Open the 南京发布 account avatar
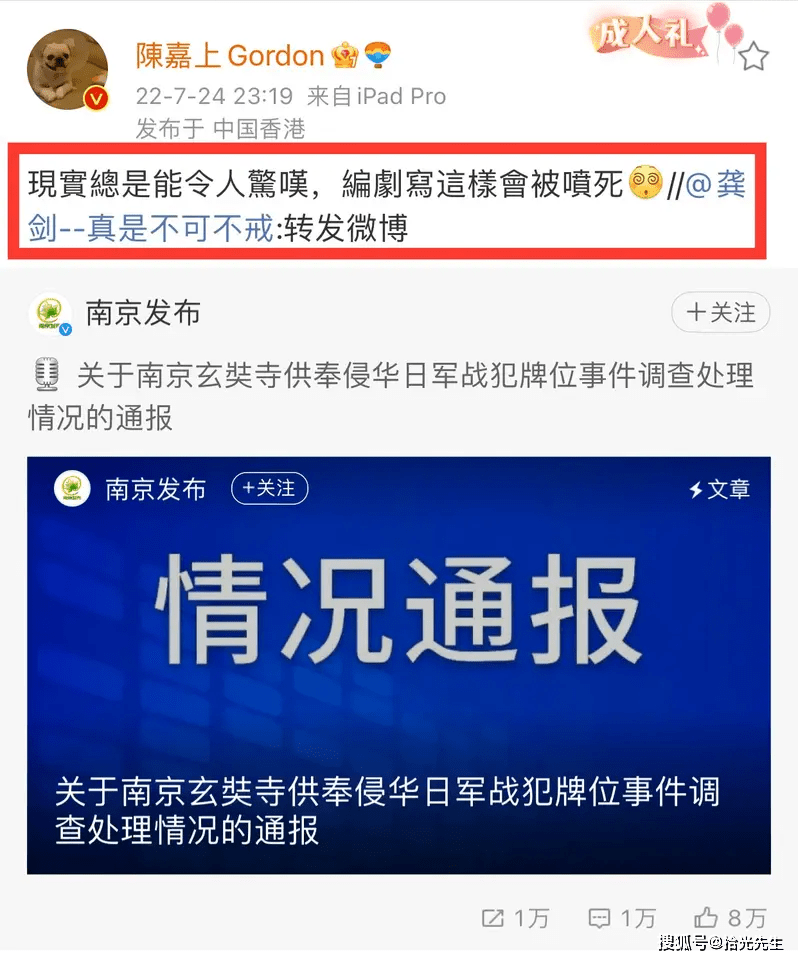Screen dimensions: 798x960 point(49,315)
